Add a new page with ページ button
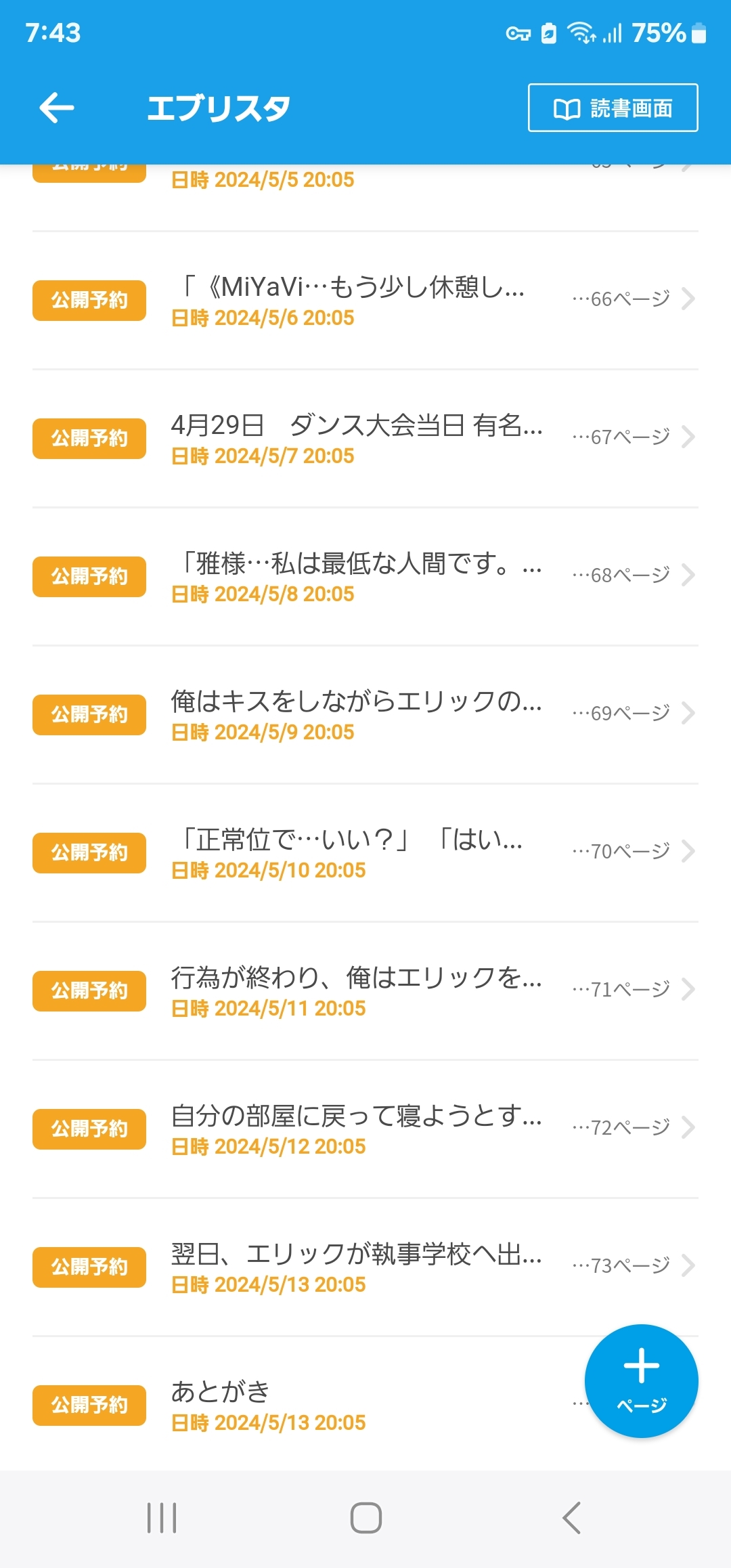The width and height of the screenshot is (731, 1568). 641,1380
